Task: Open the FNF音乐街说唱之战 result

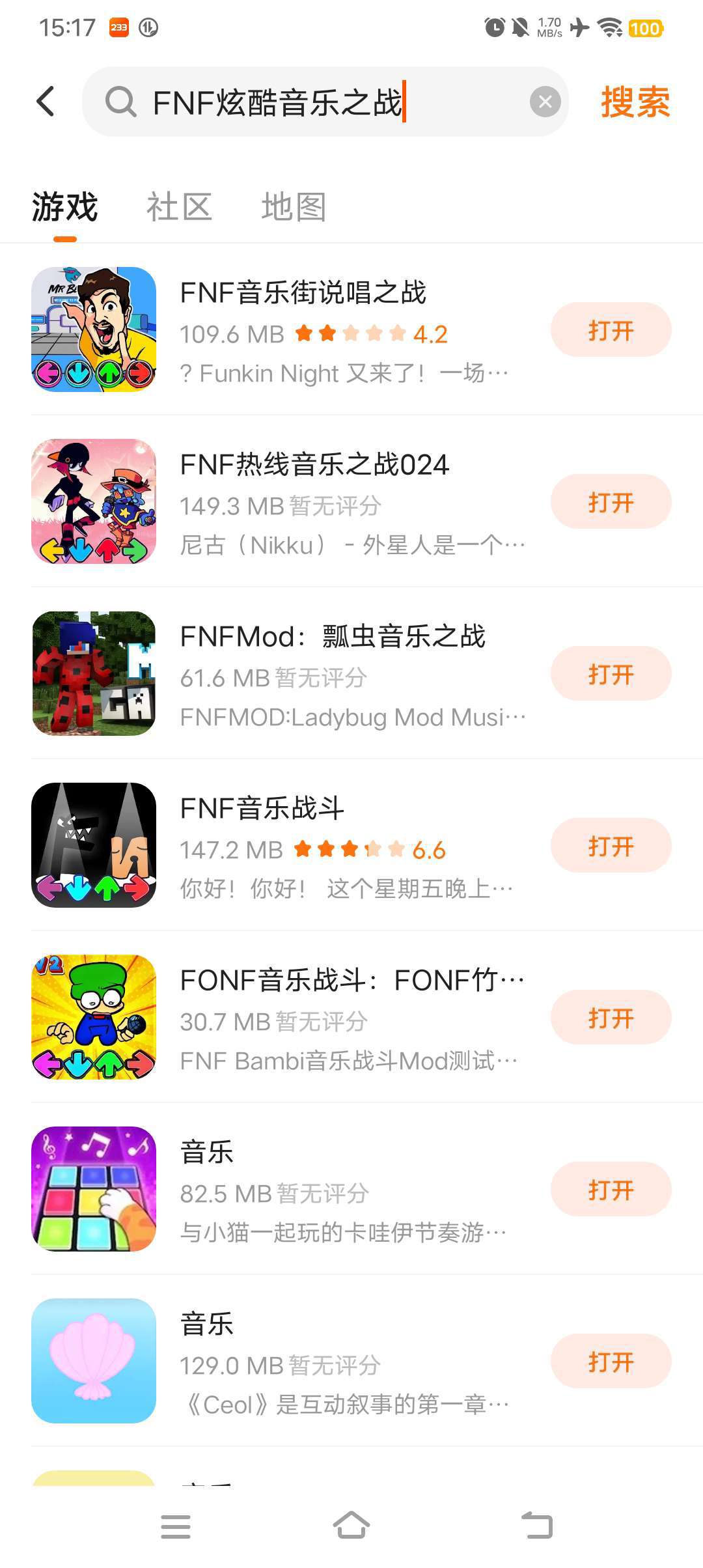Action: (x=303, y=293)
